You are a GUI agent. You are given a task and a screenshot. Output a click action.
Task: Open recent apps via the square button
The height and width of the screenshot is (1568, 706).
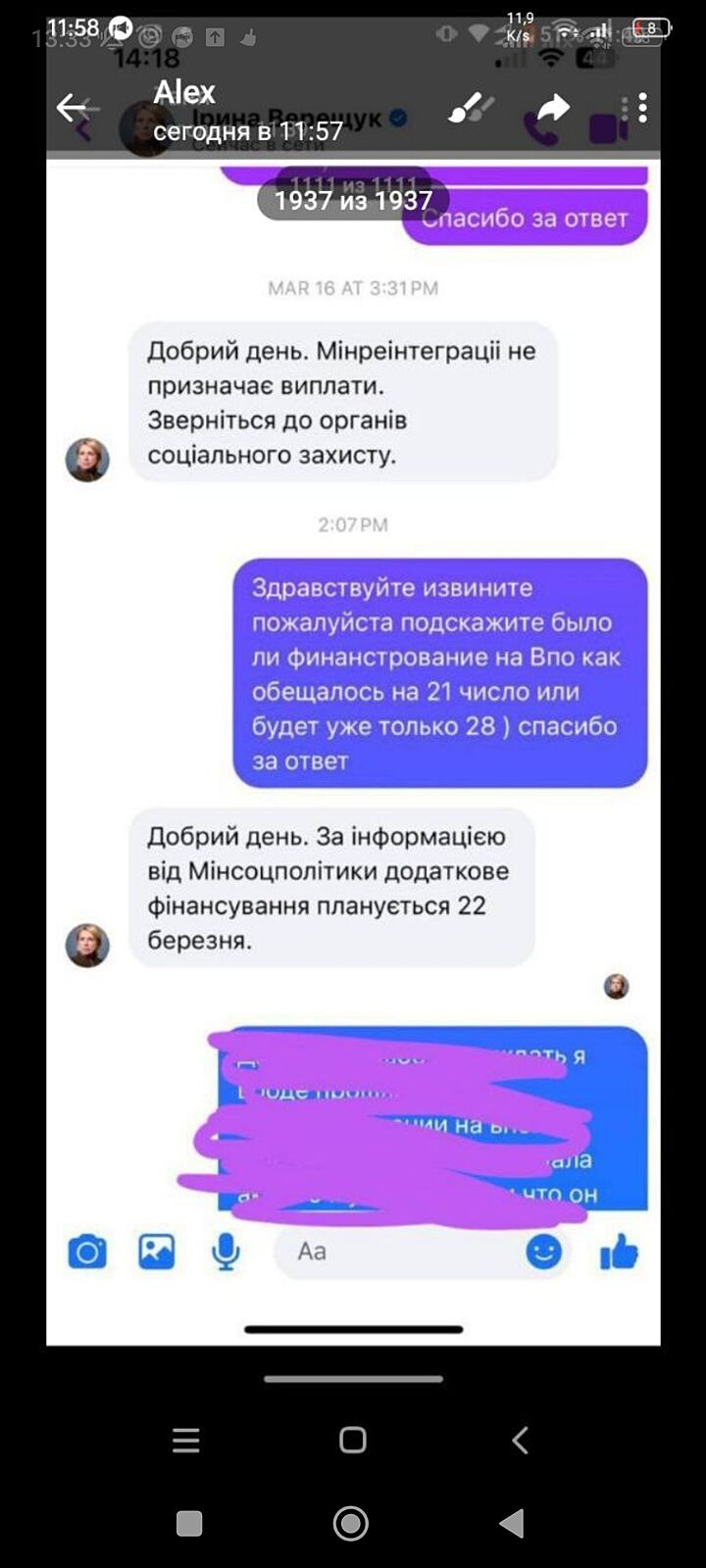click(x=189, y=1523)
